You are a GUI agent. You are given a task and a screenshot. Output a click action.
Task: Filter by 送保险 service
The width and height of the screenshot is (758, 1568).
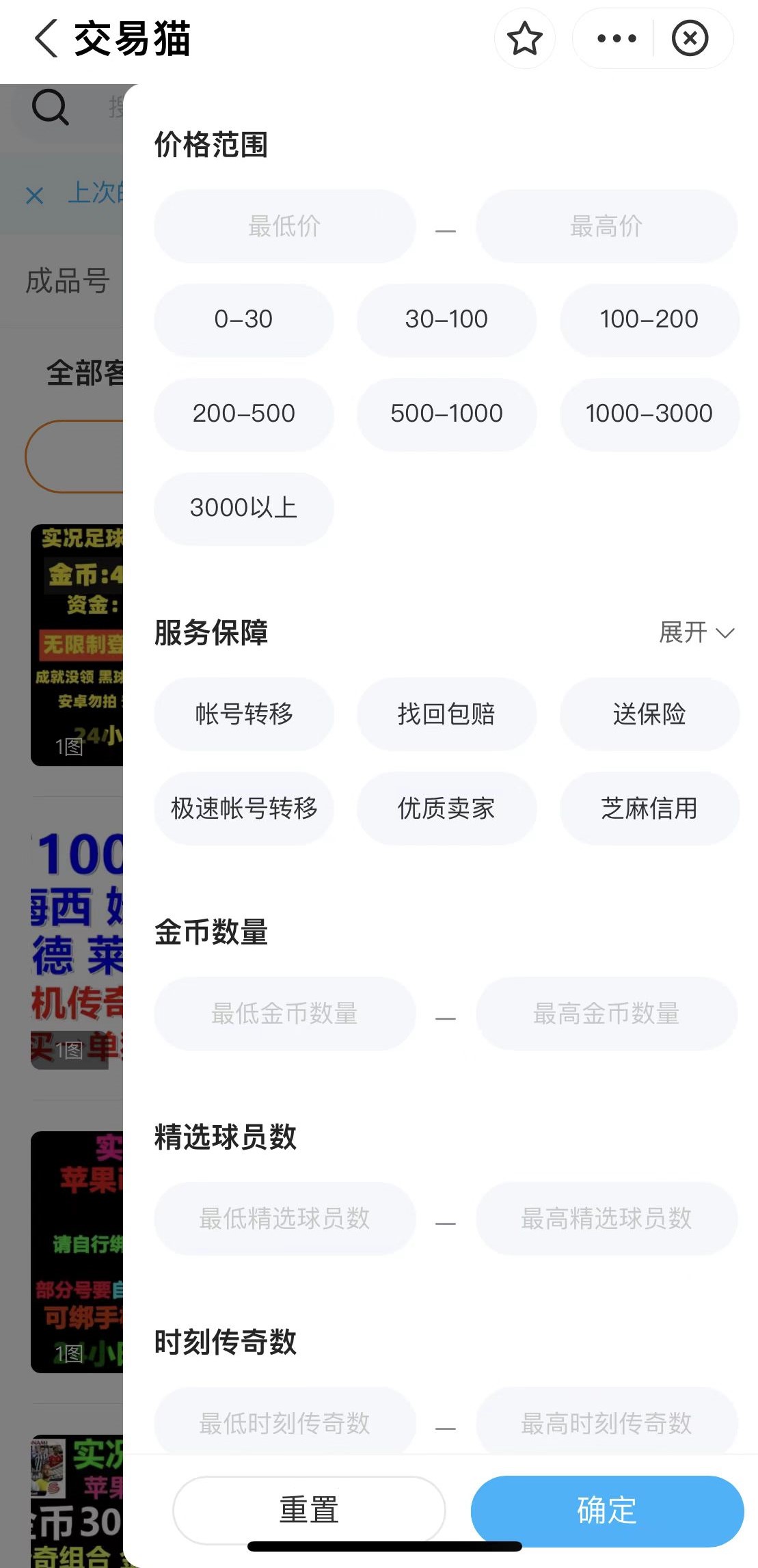649,714
